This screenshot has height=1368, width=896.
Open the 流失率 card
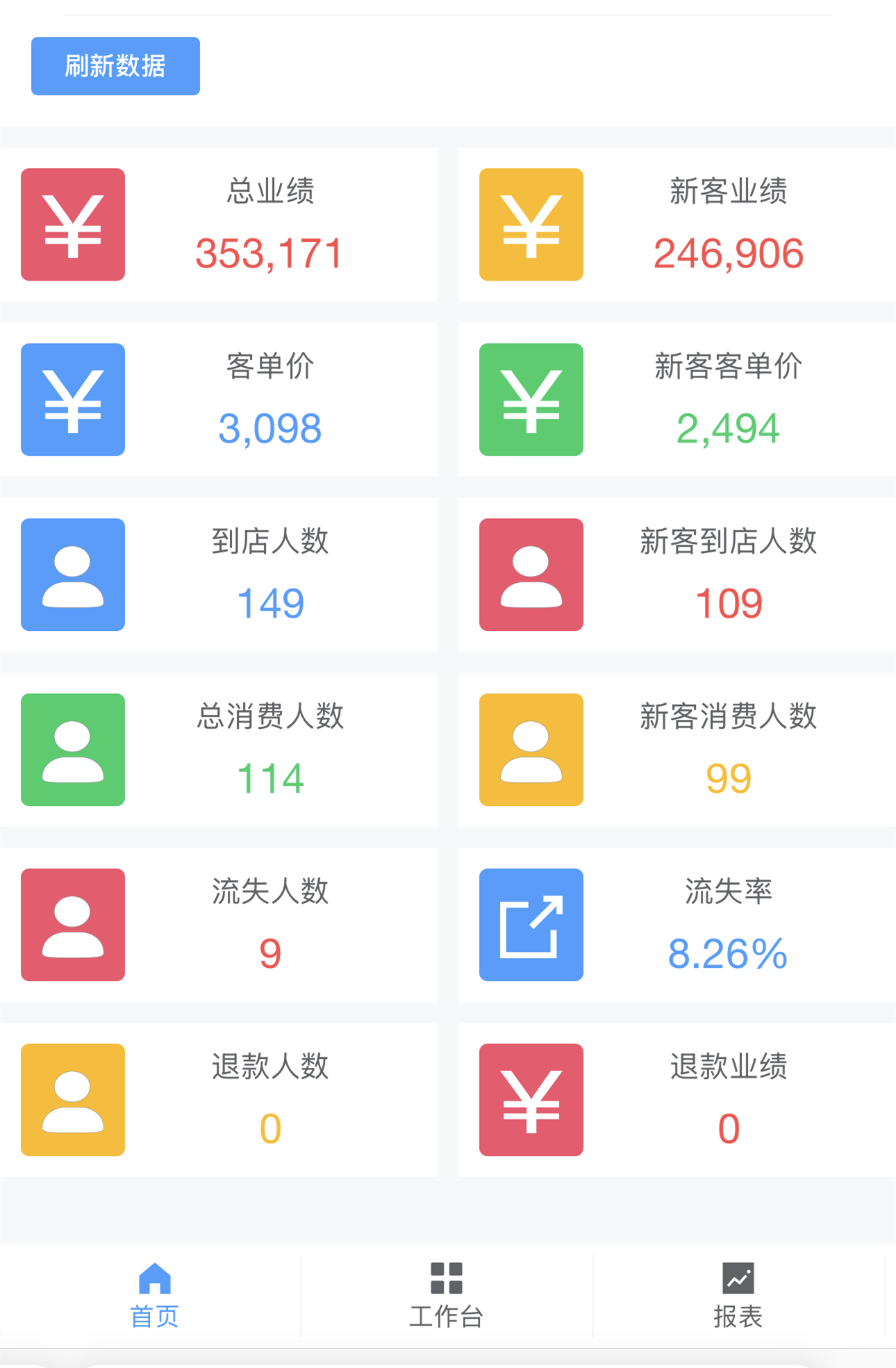pos(677,925)
